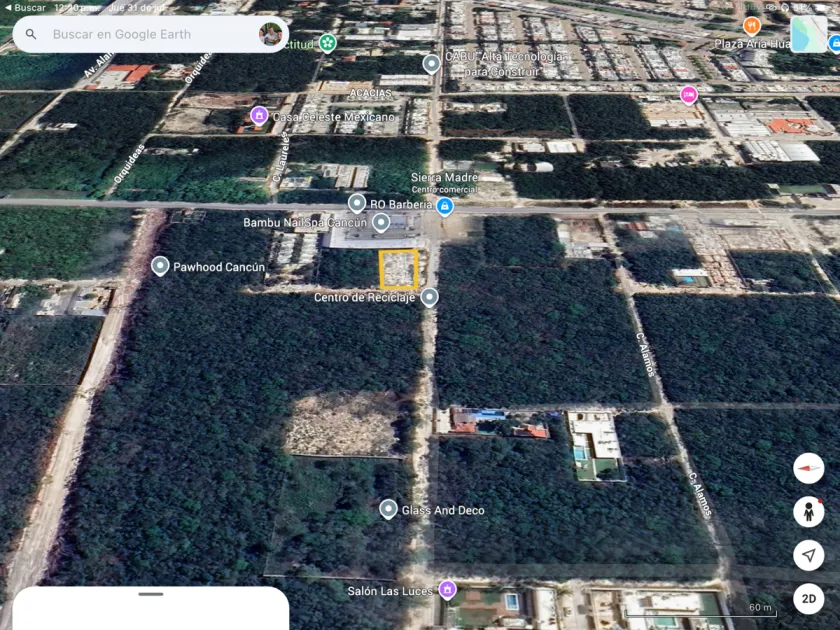Open the RO Barbería place pin
Screen dimensions: 840x630
(x=357, y=204)
